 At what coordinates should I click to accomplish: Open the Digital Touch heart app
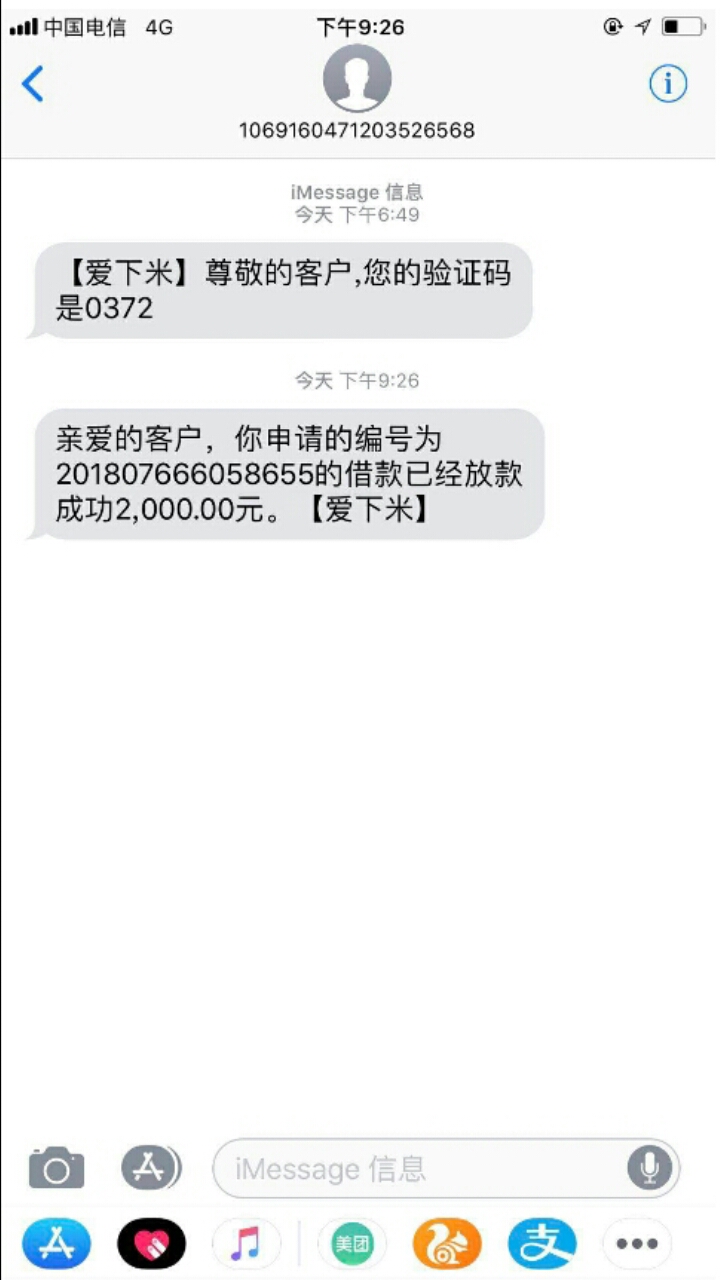point(152,1245)
